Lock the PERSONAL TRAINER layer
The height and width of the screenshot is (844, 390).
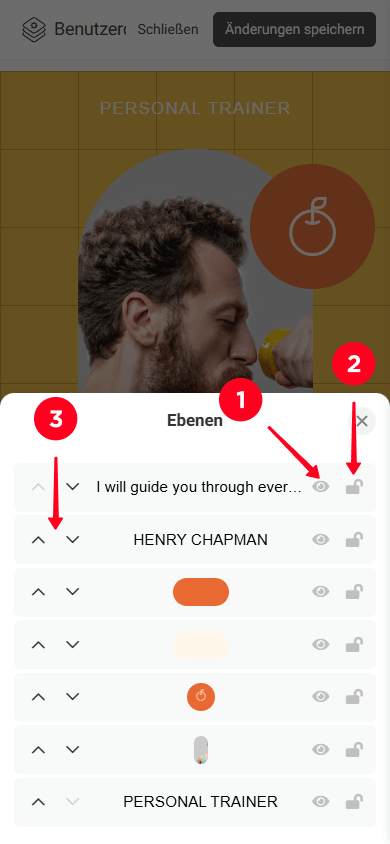[354, 802]
